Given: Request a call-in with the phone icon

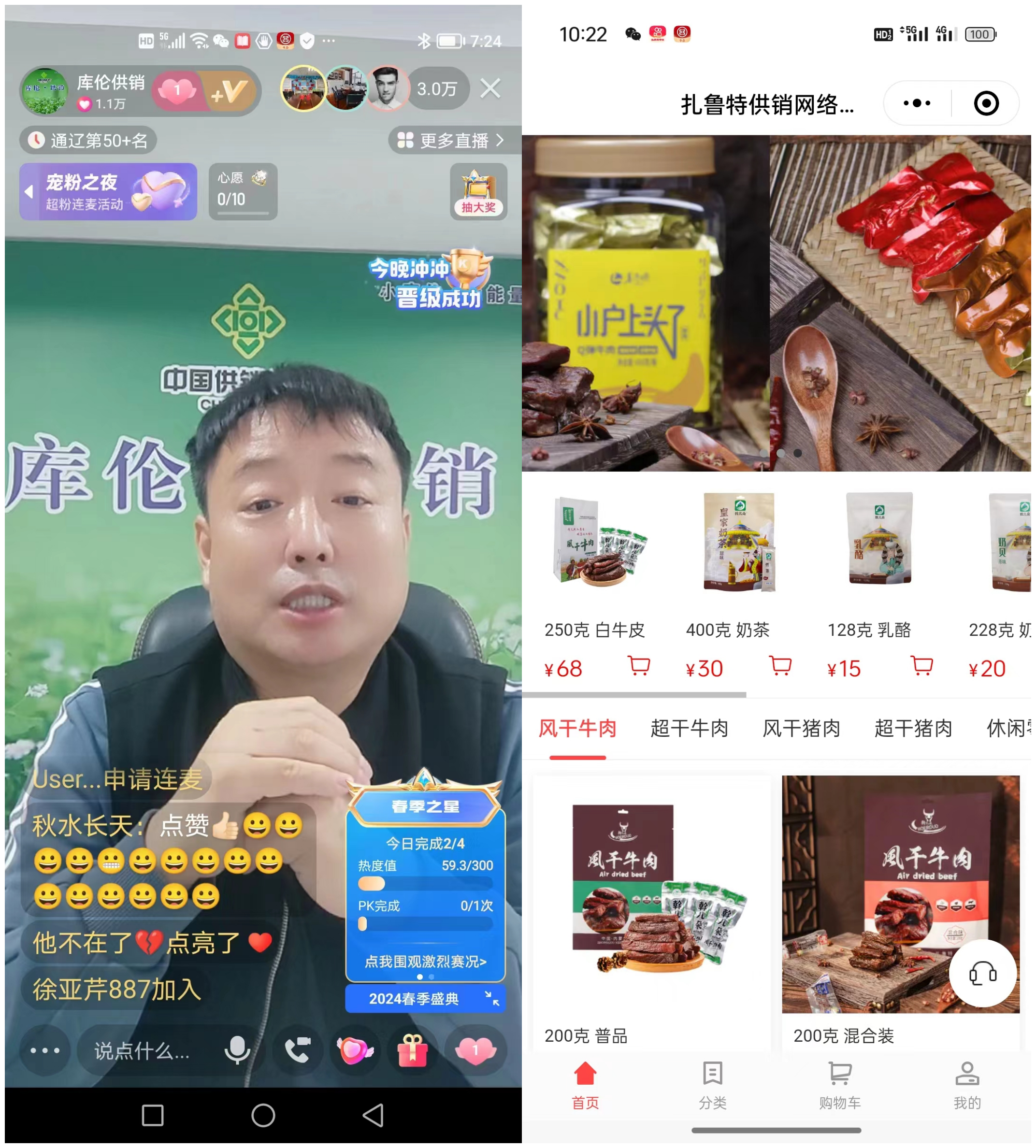Looking at the screenshot, I should click(x=297, y=1051).
